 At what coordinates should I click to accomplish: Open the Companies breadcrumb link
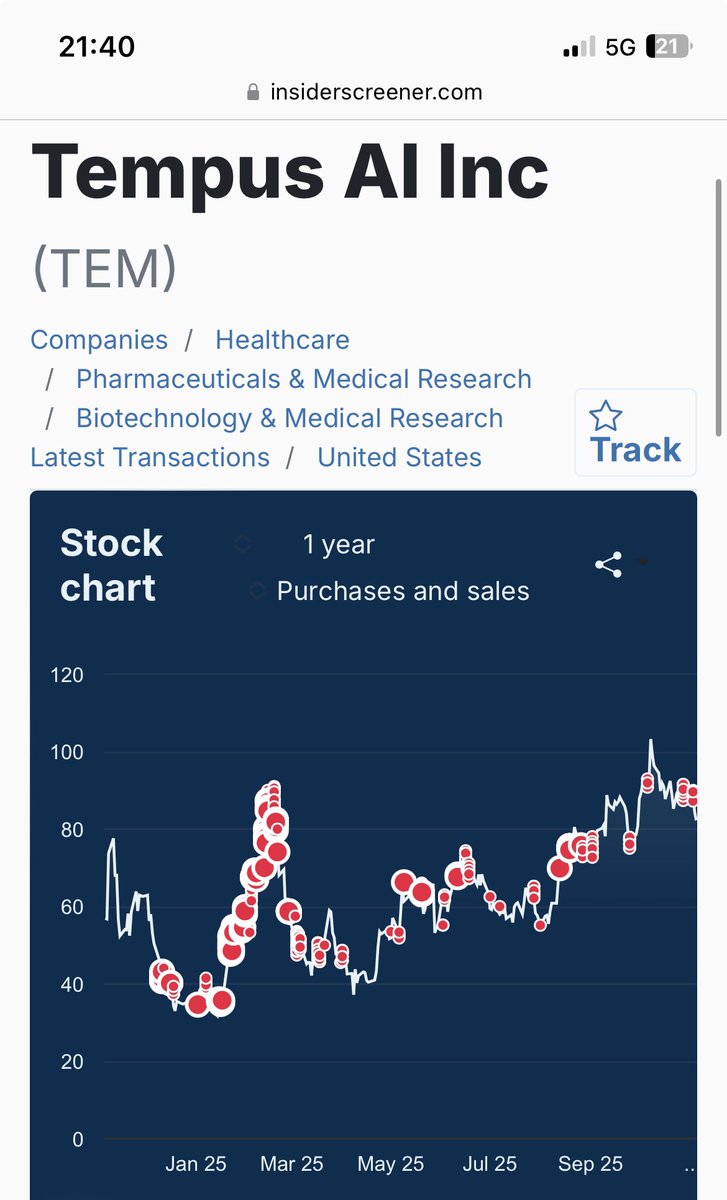99,340
